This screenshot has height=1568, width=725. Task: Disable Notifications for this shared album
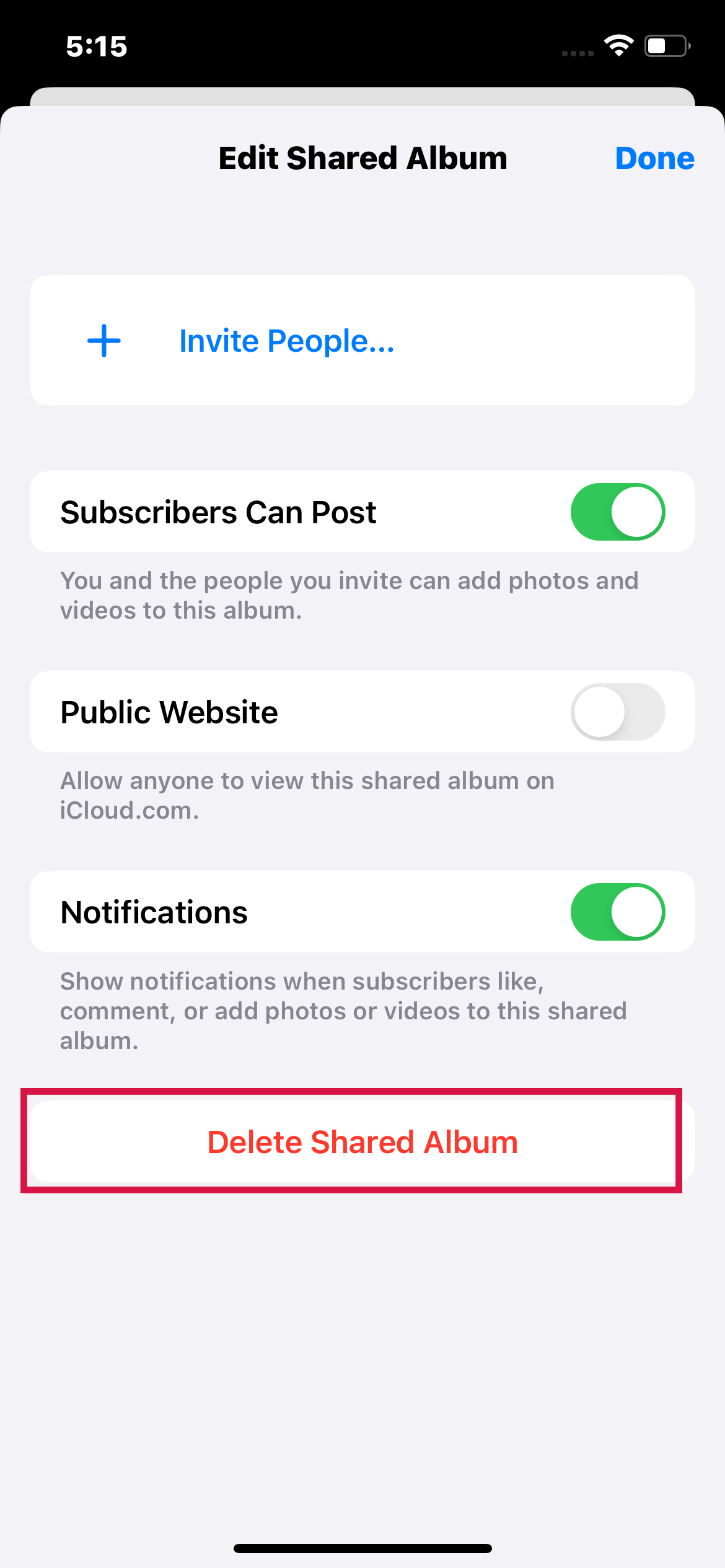(617, 912)
